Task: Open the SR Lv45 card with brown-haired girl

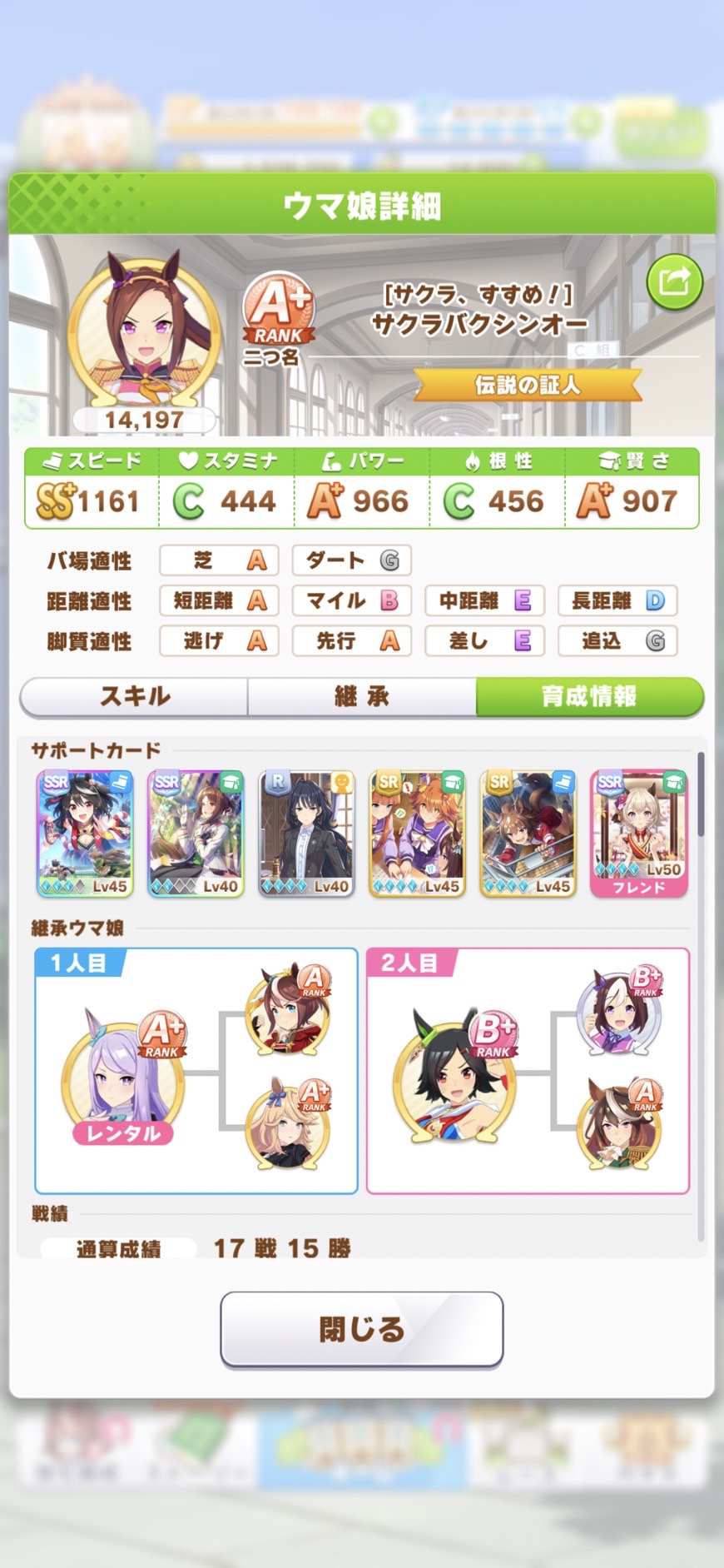Action: tap(528, 834)
